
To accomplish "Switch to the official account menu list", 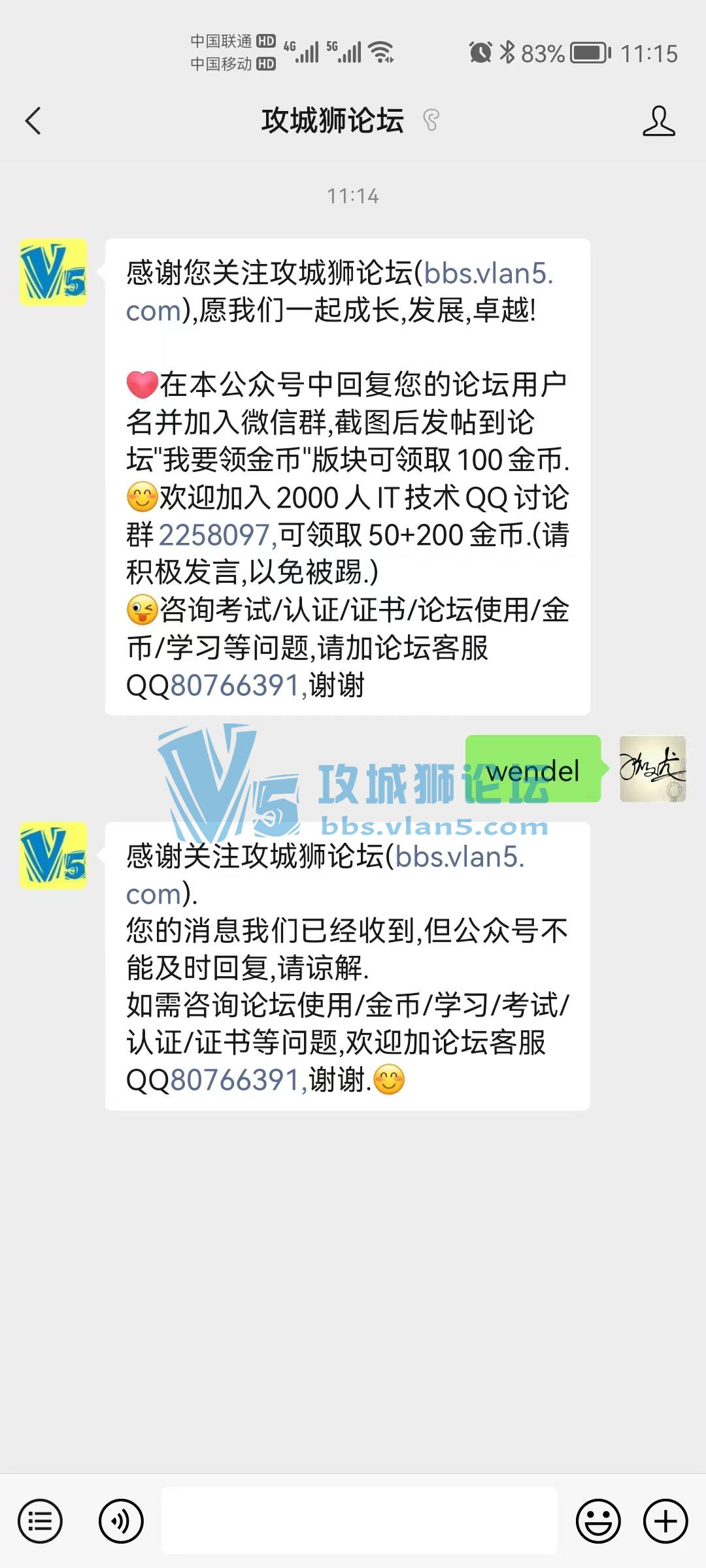I will click(41, 1521).
